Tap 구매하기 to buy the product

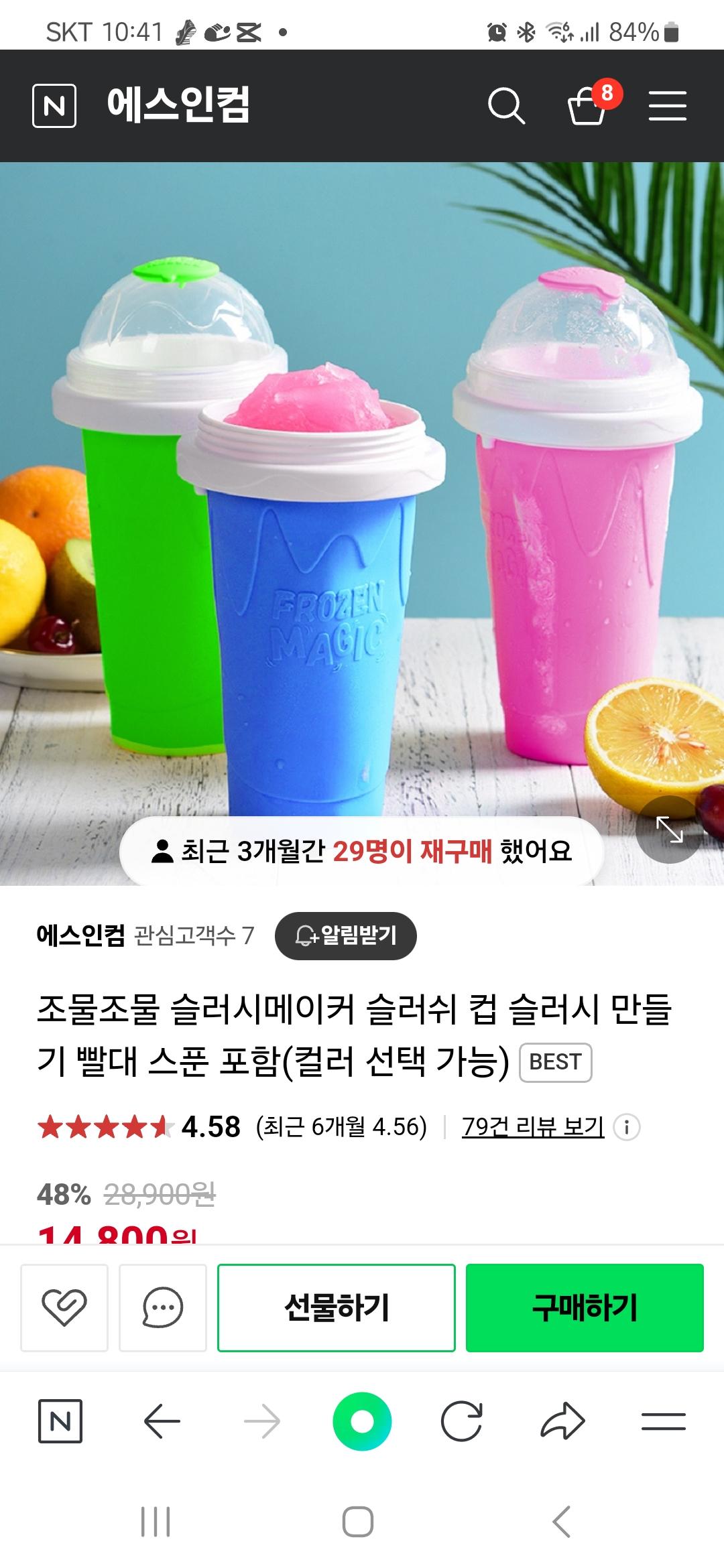pos(585,1307)
